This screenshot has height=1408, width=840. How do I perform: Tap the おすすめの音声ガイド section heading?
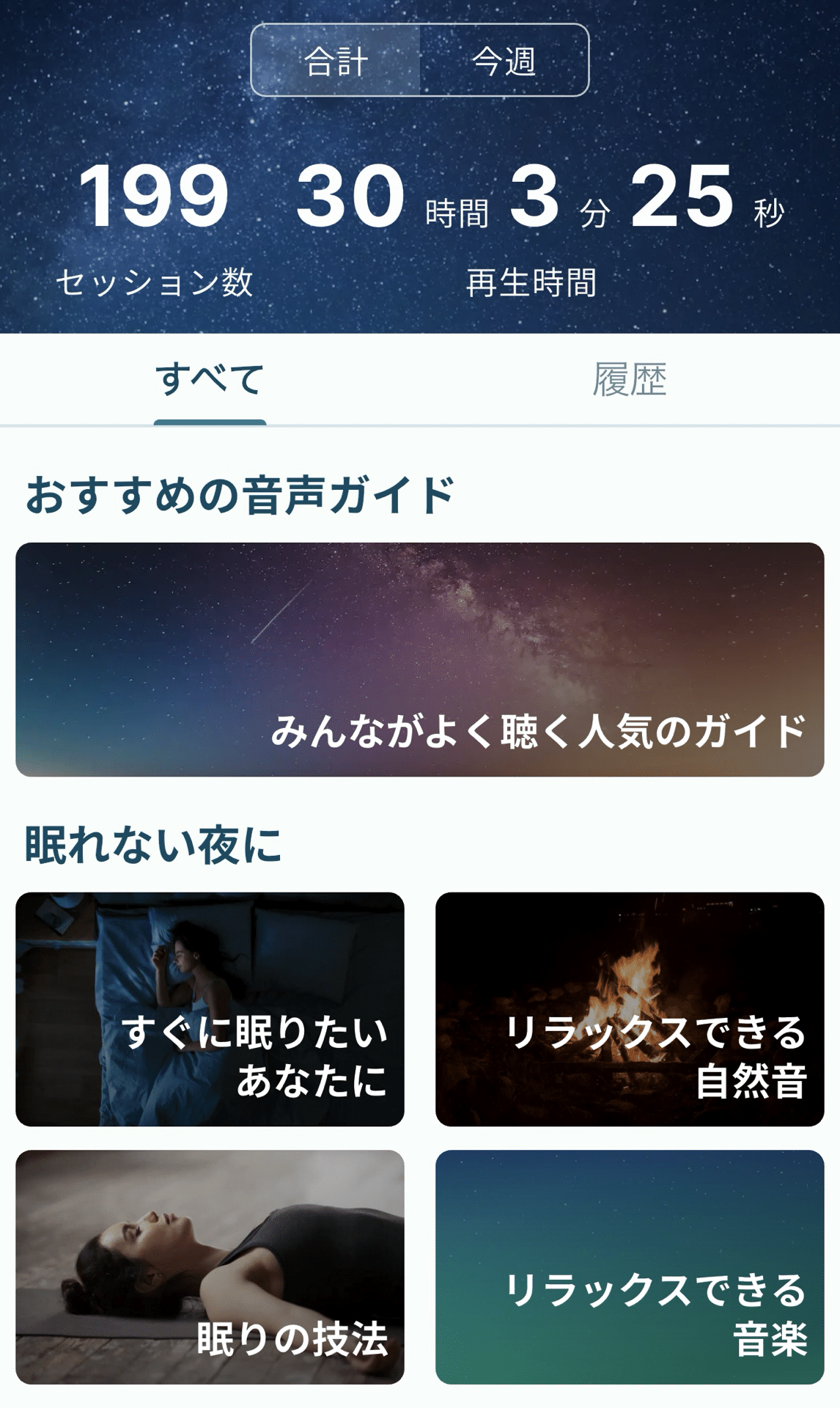click(x=238, y=493)
